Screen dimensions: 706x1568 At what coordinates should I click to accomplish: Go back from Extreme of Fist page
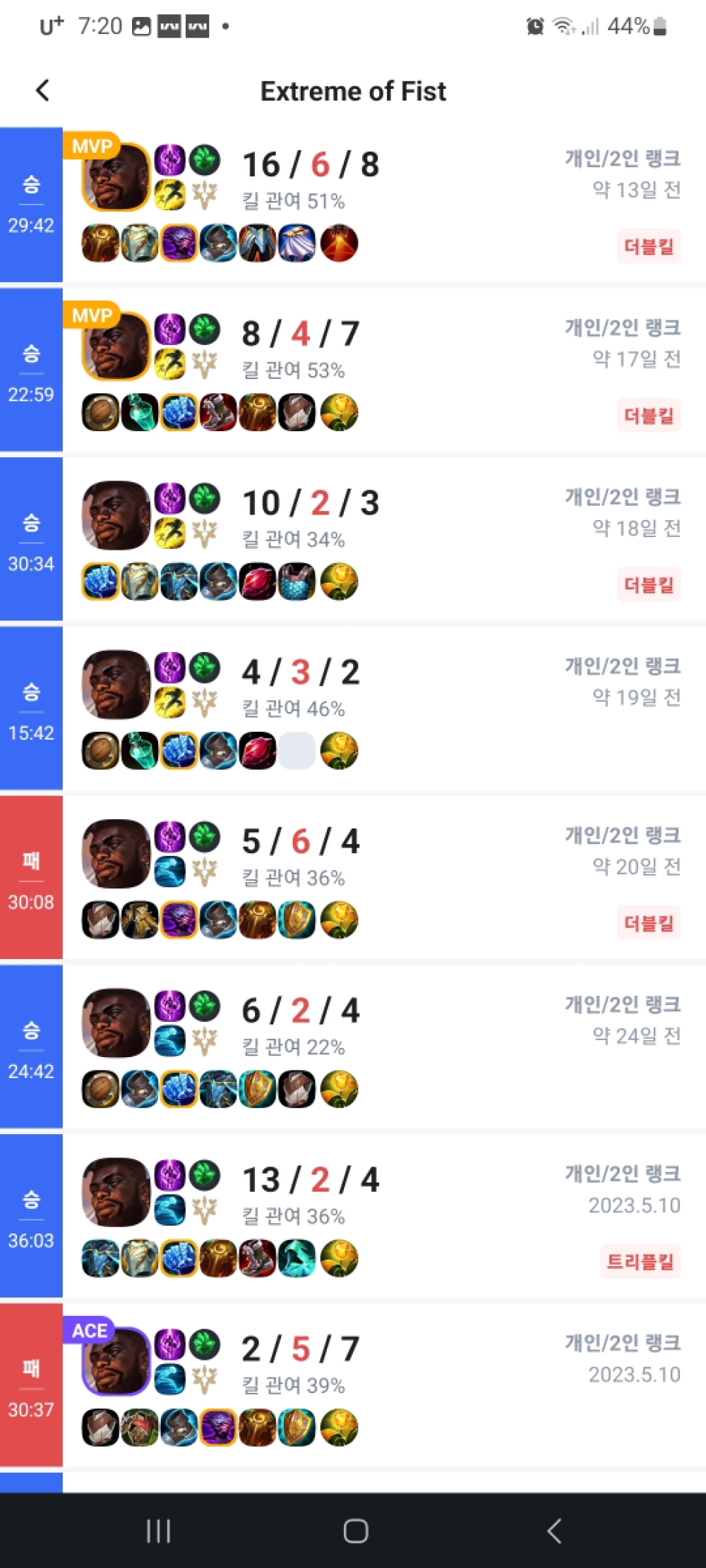[42, 90]
